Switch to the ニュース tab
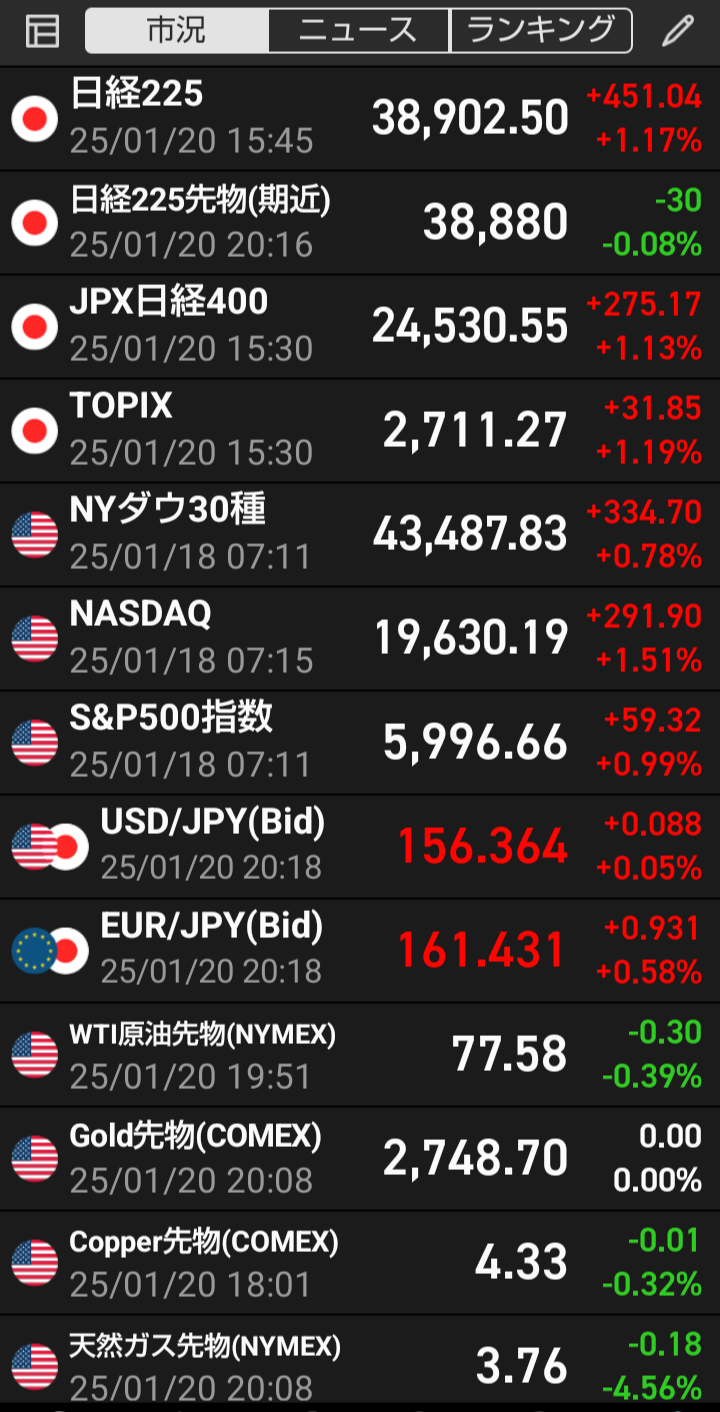The image size is (720, 1412). coord(359,31)
